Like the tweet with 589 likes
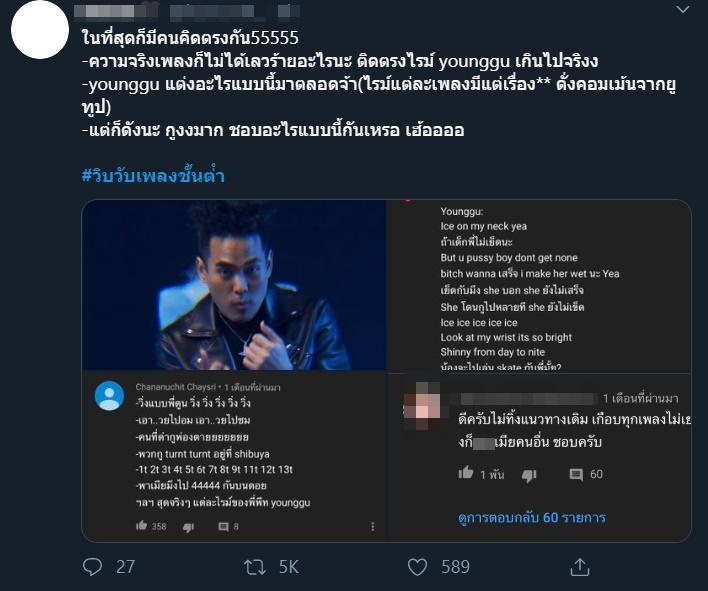 pyautogui.click(x=418, y=567)
